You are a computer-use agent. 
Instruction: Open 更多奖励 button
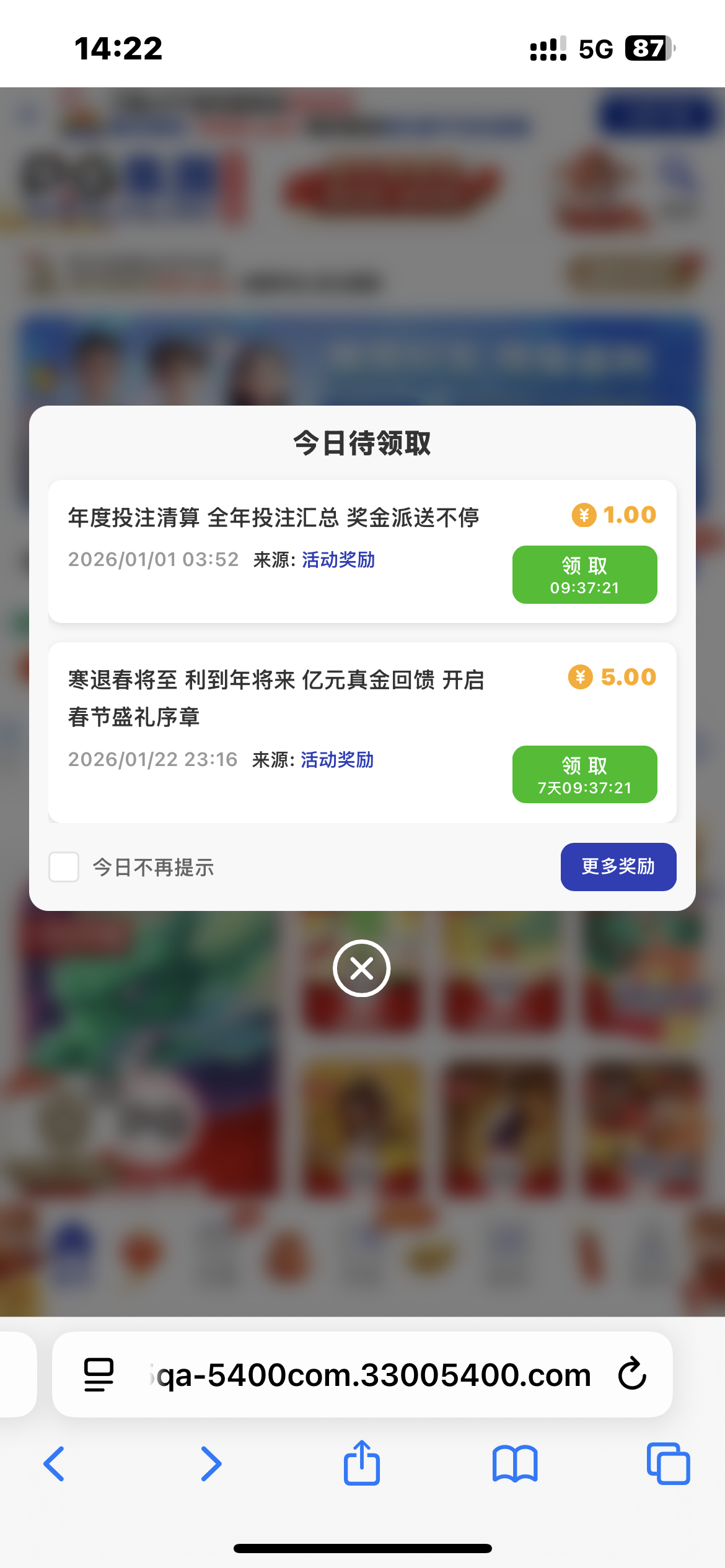point(618,866)
